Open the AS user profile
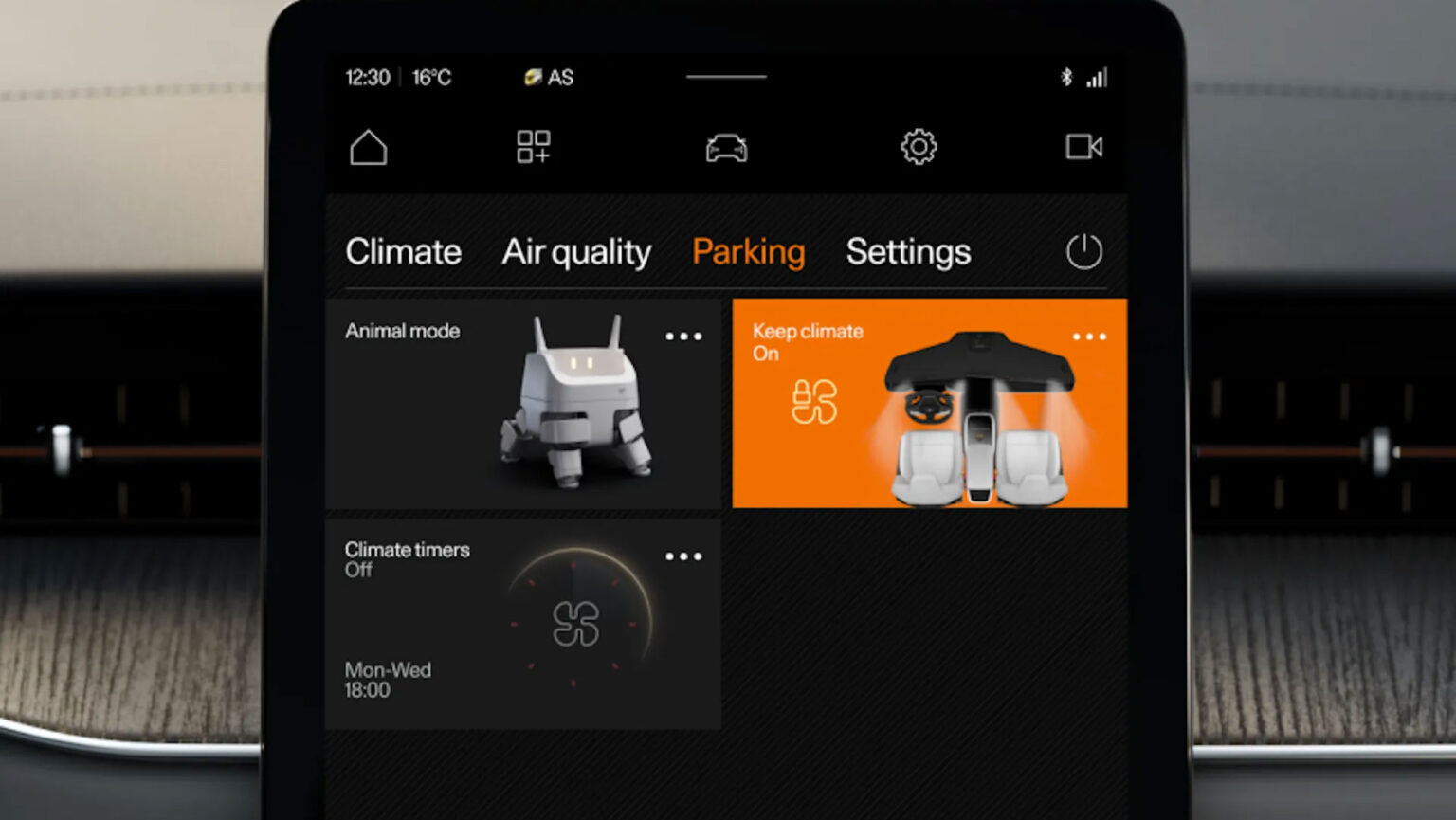This screenshot has height=820, width=1456. click(549, 78)
